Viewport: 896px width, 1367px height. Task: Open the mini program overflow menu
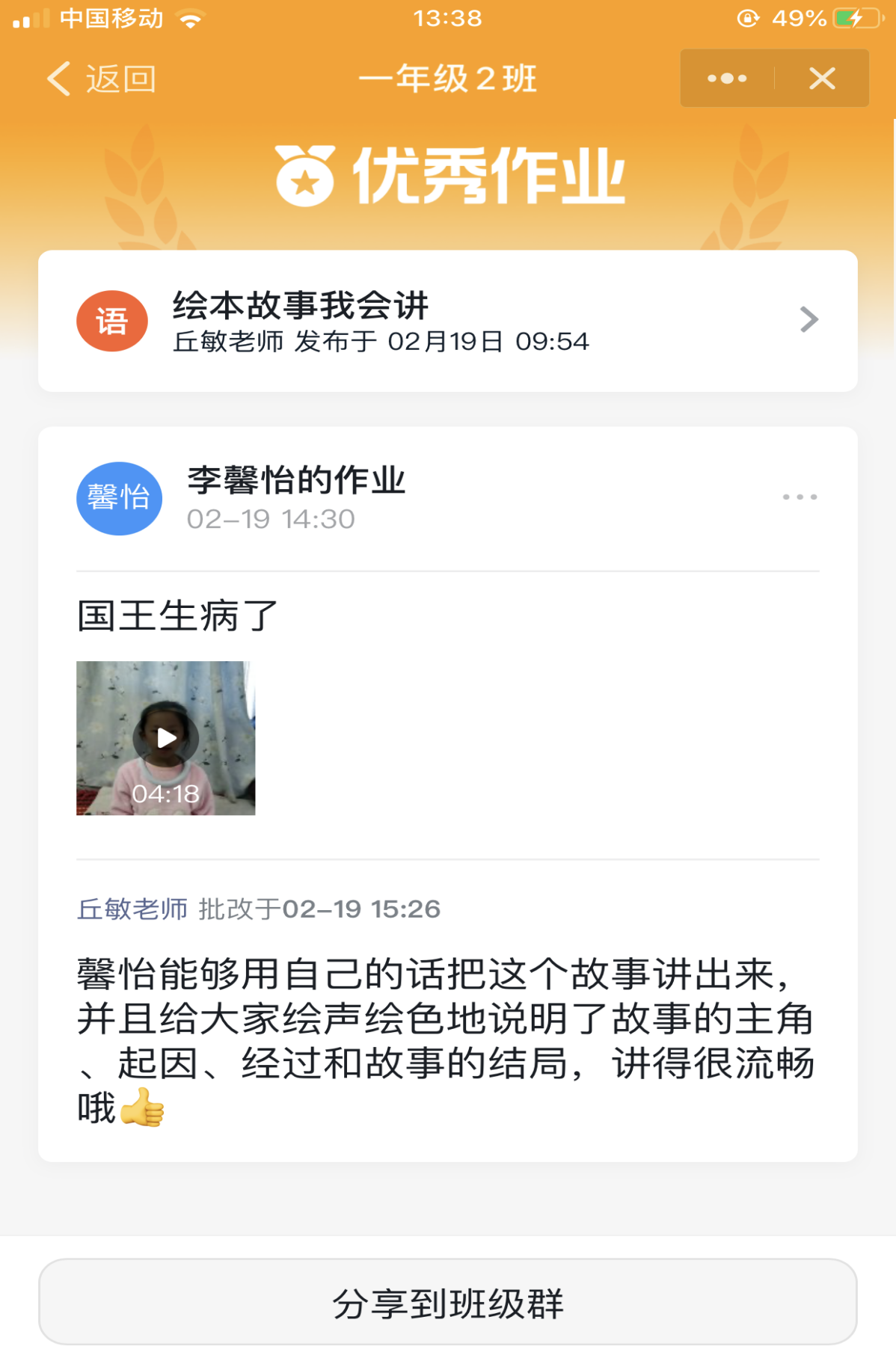(726, 79)
